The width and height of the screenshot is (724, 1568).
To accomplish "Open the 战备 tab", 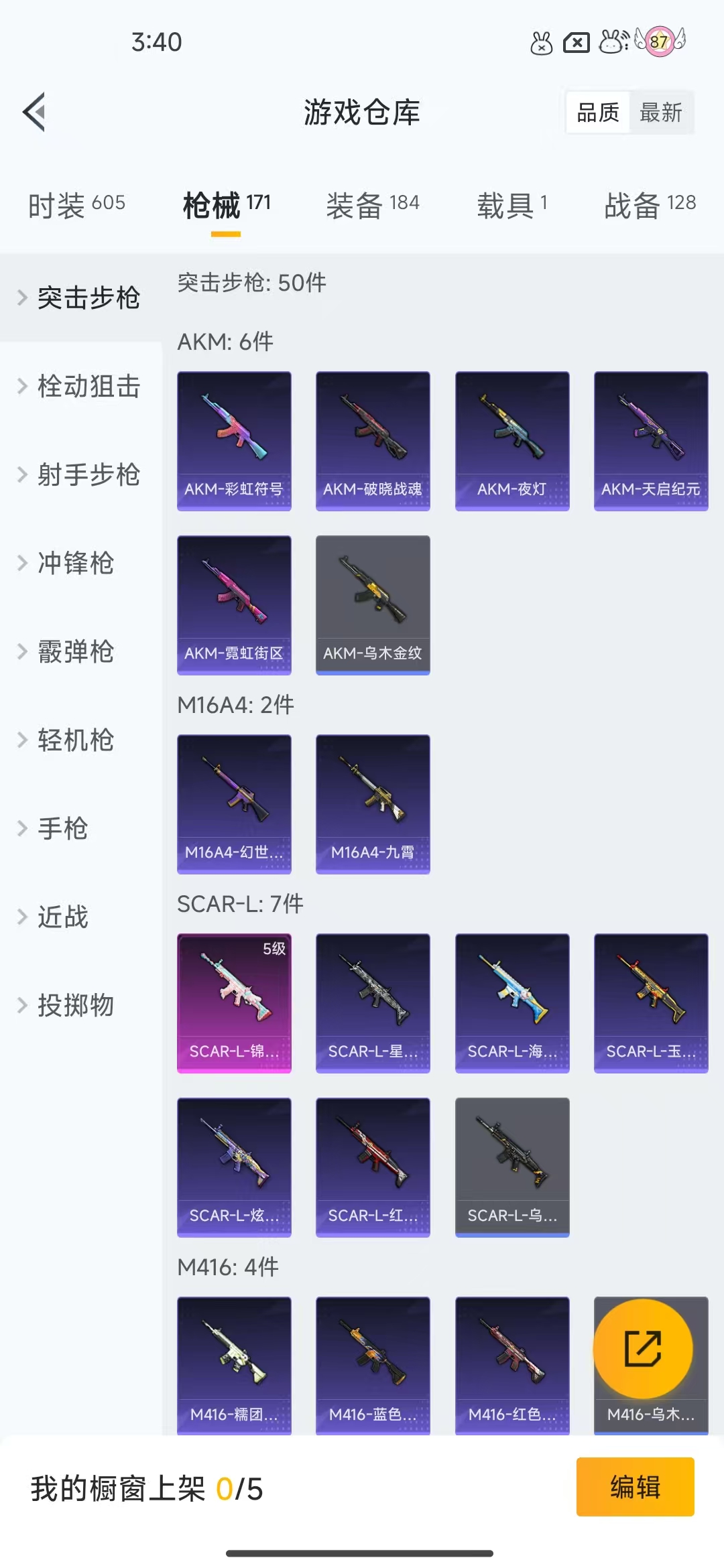I will pos(650,205).
